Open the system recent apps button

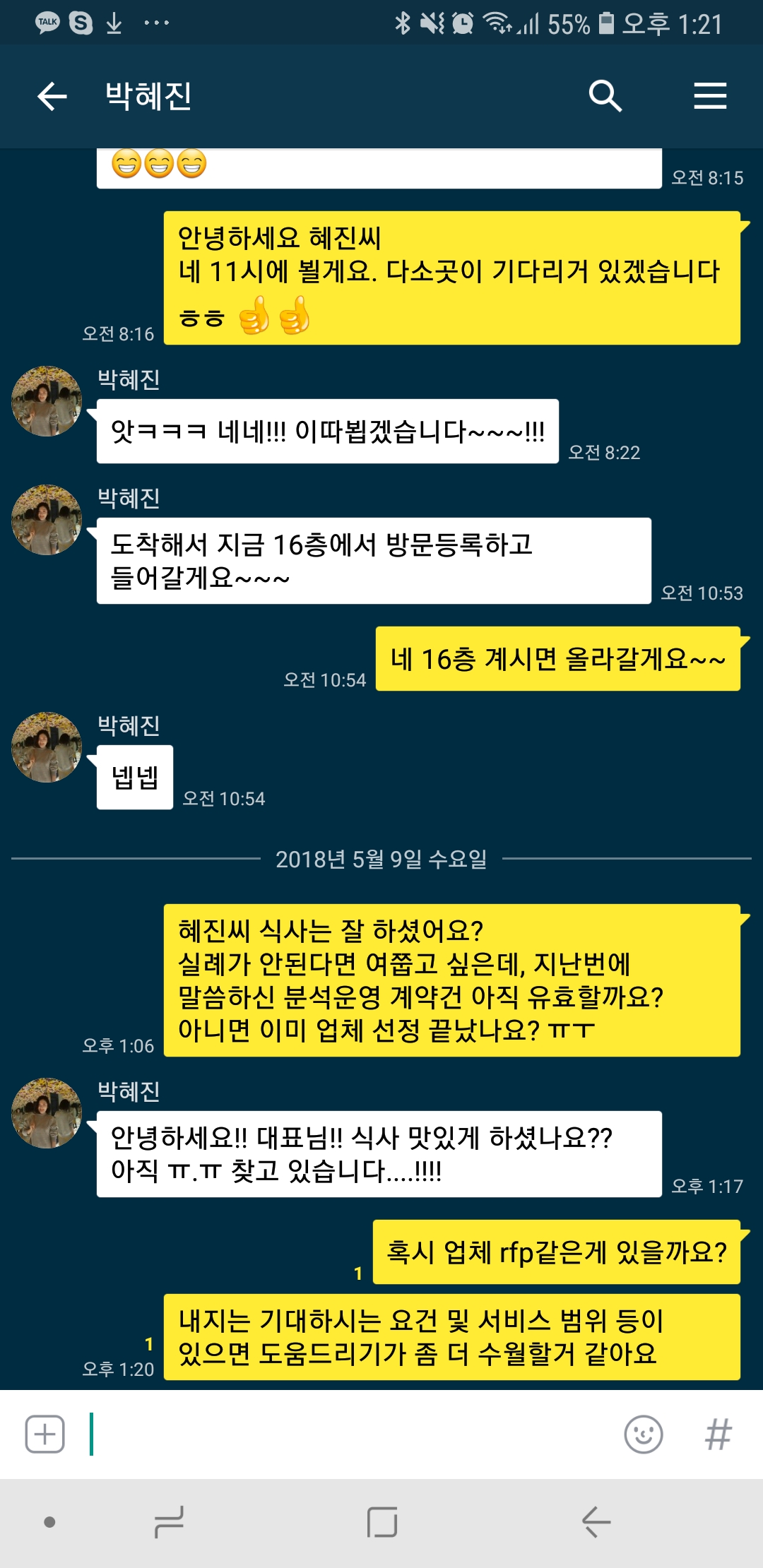(x=169, y=1522)
